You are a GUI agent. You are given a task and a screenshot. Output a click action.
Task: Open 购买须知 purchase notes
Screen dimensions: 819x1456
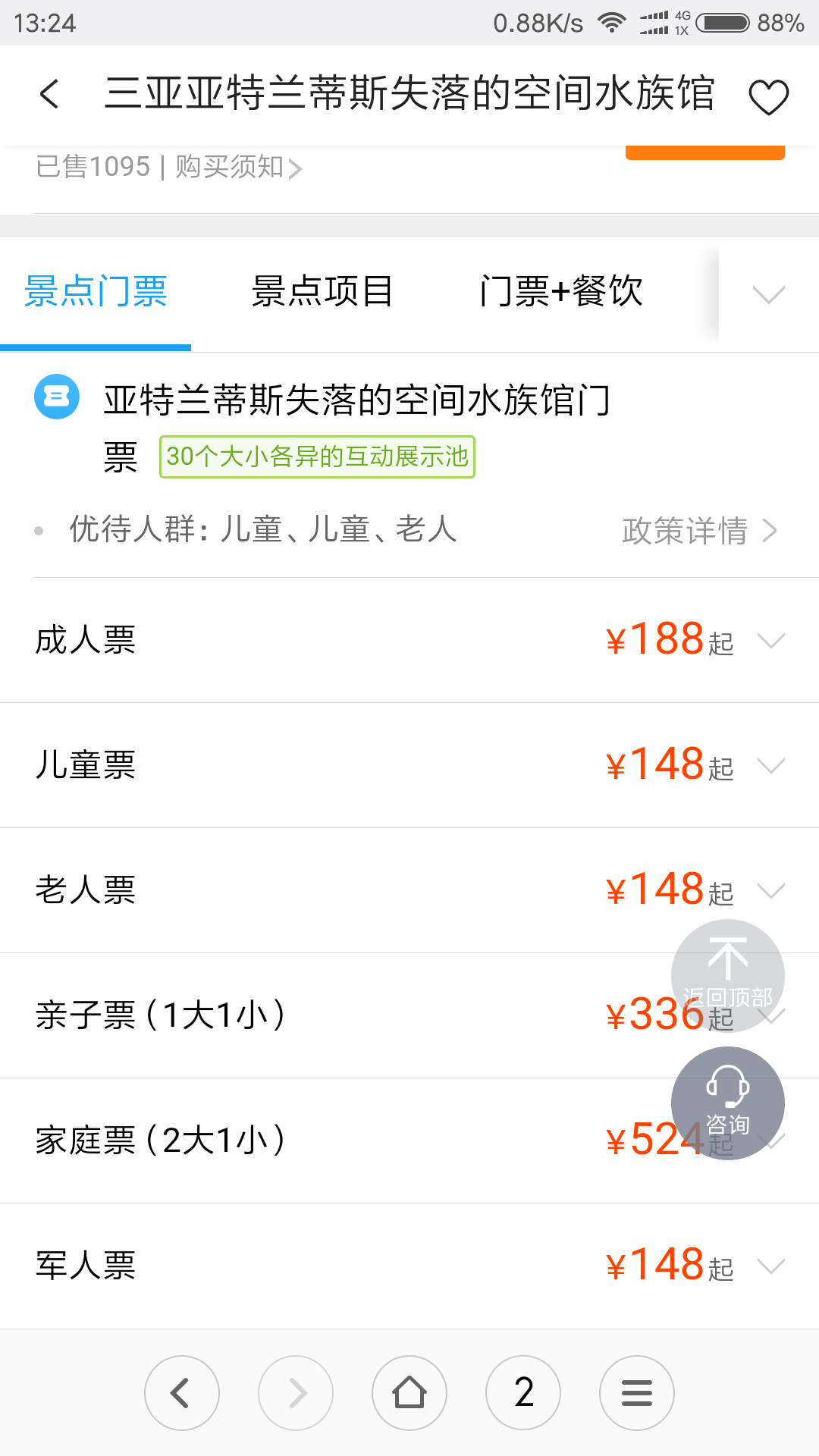click(x=239, y=167)
